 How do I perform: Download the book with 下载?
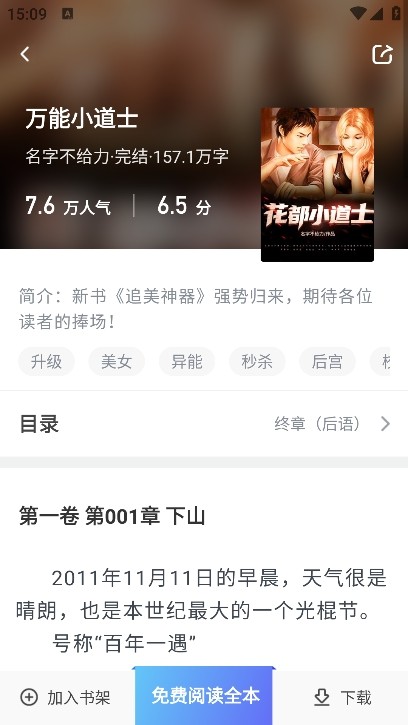coord(342,697)
